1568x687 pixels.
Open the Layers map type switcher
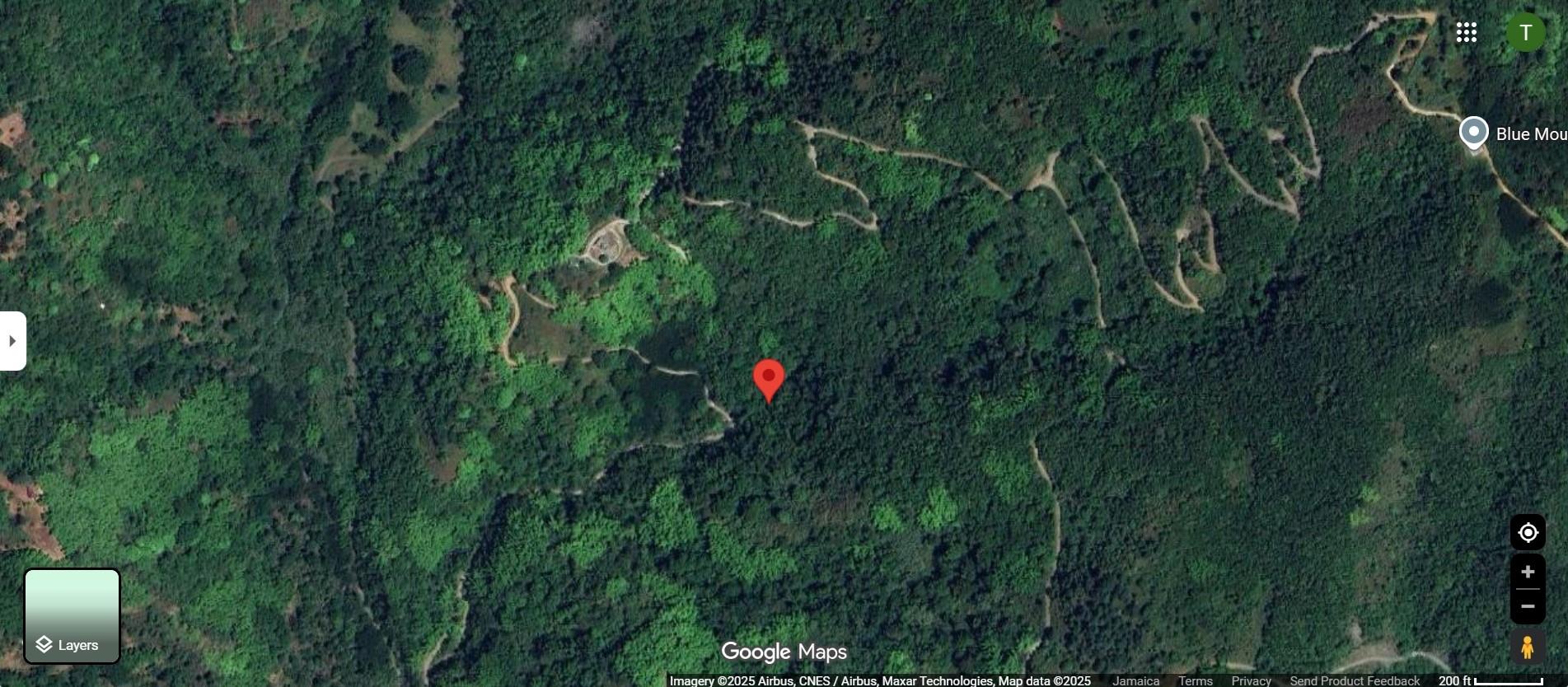[x=73, y=616]
